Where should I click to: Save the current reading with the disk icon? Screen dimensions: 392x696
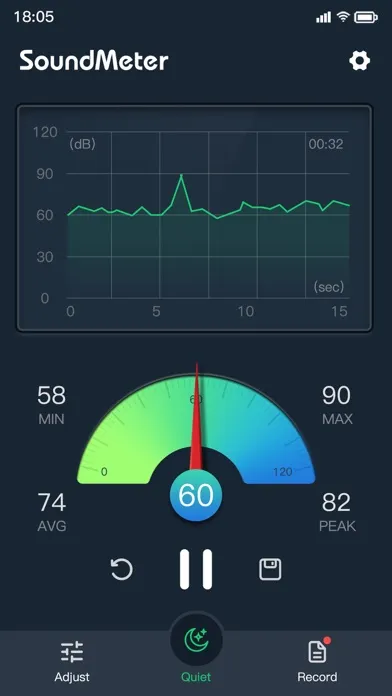270,569
